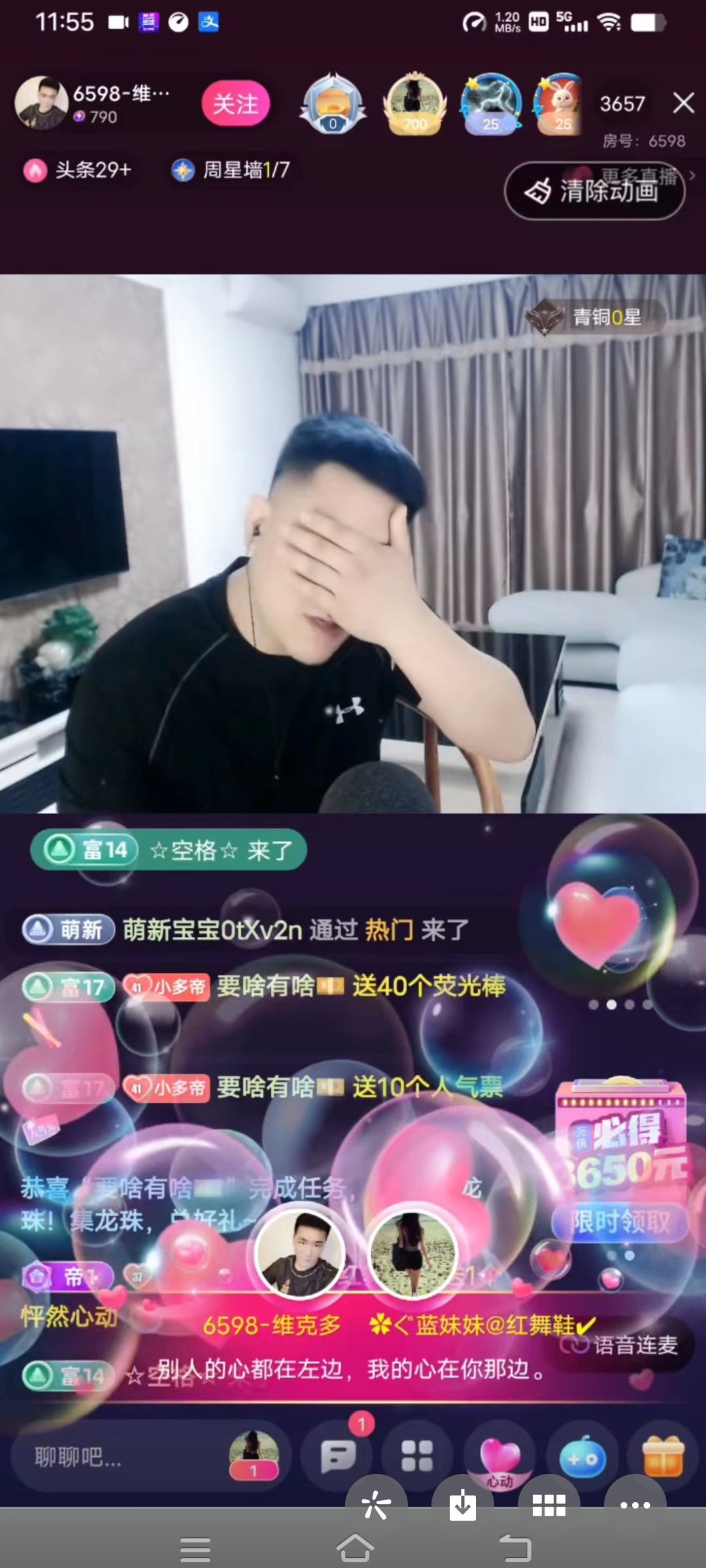This screenshot has width=706, height=1568.
Task: Claim the 限时领取 650元 promotion
Action: click(x=621, y=1222)
